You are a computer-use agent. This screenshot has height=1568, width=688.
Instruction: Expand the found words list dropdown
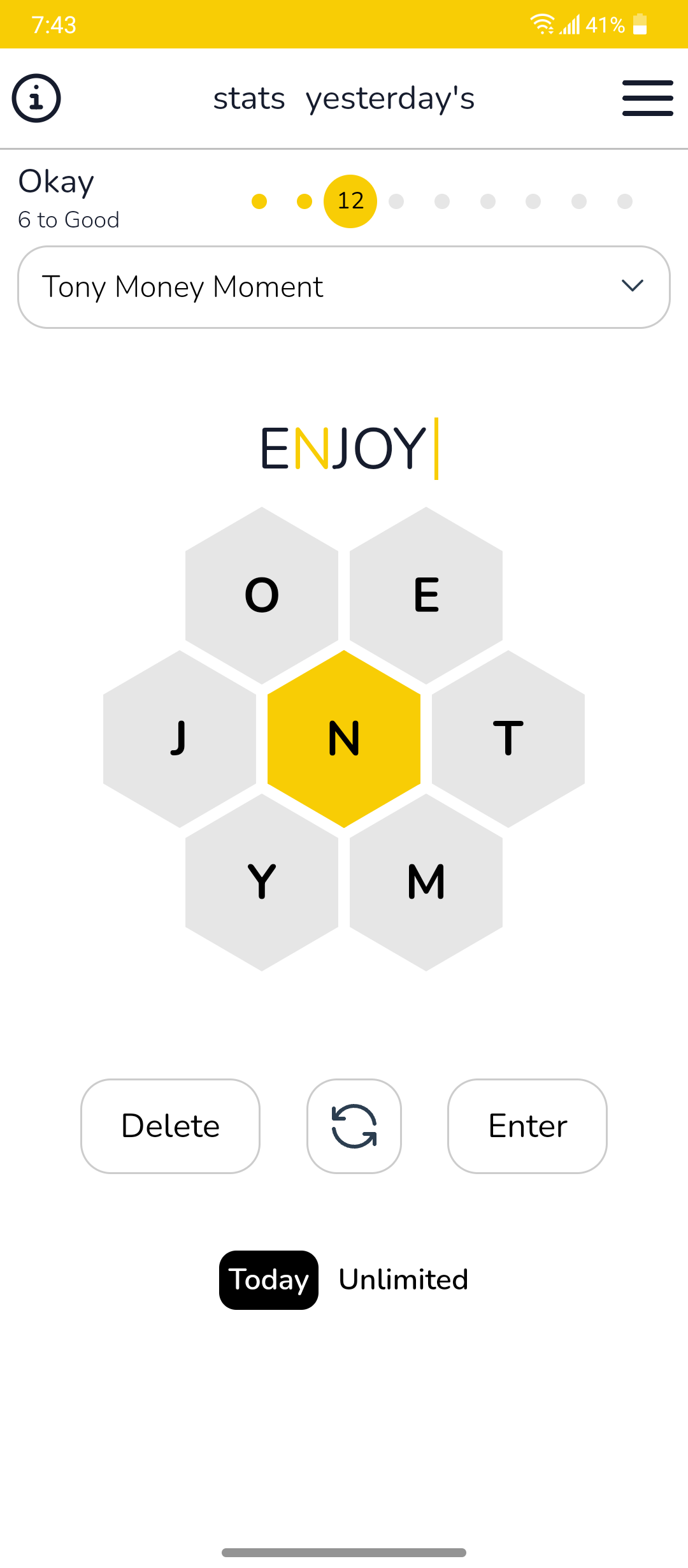click(x=344, y=287)
